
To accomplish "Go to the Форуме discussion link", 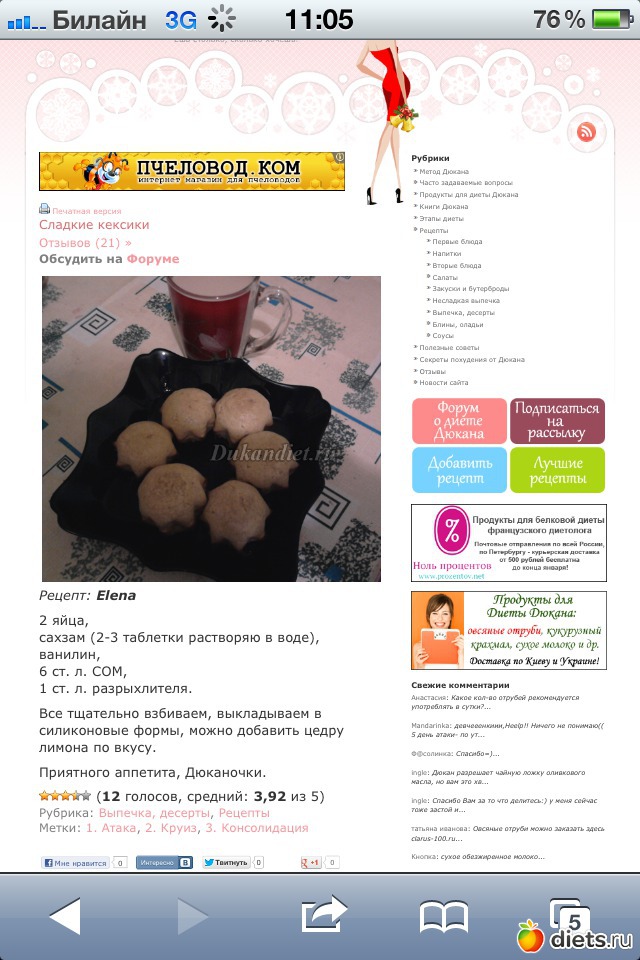I will (153, 259).
